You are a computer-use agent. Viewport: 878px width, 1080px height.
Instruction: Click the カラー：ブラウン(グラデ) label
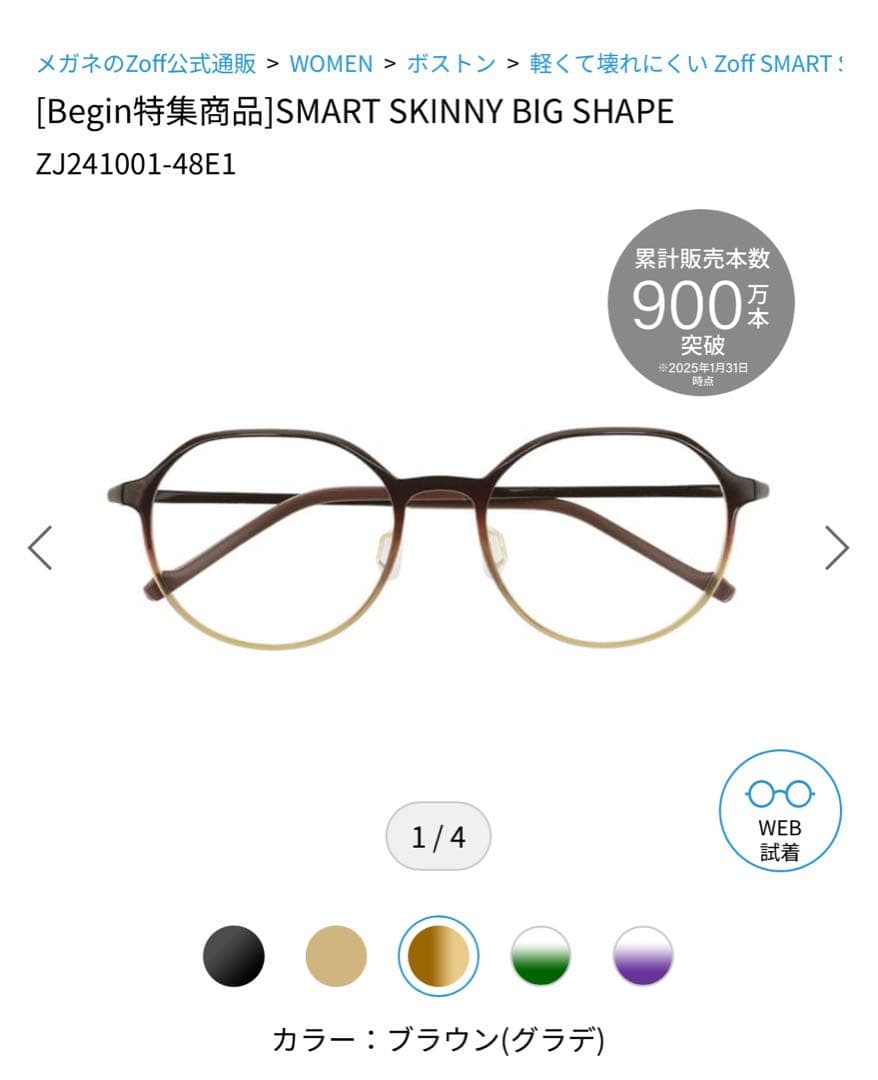pos(438,1041)
